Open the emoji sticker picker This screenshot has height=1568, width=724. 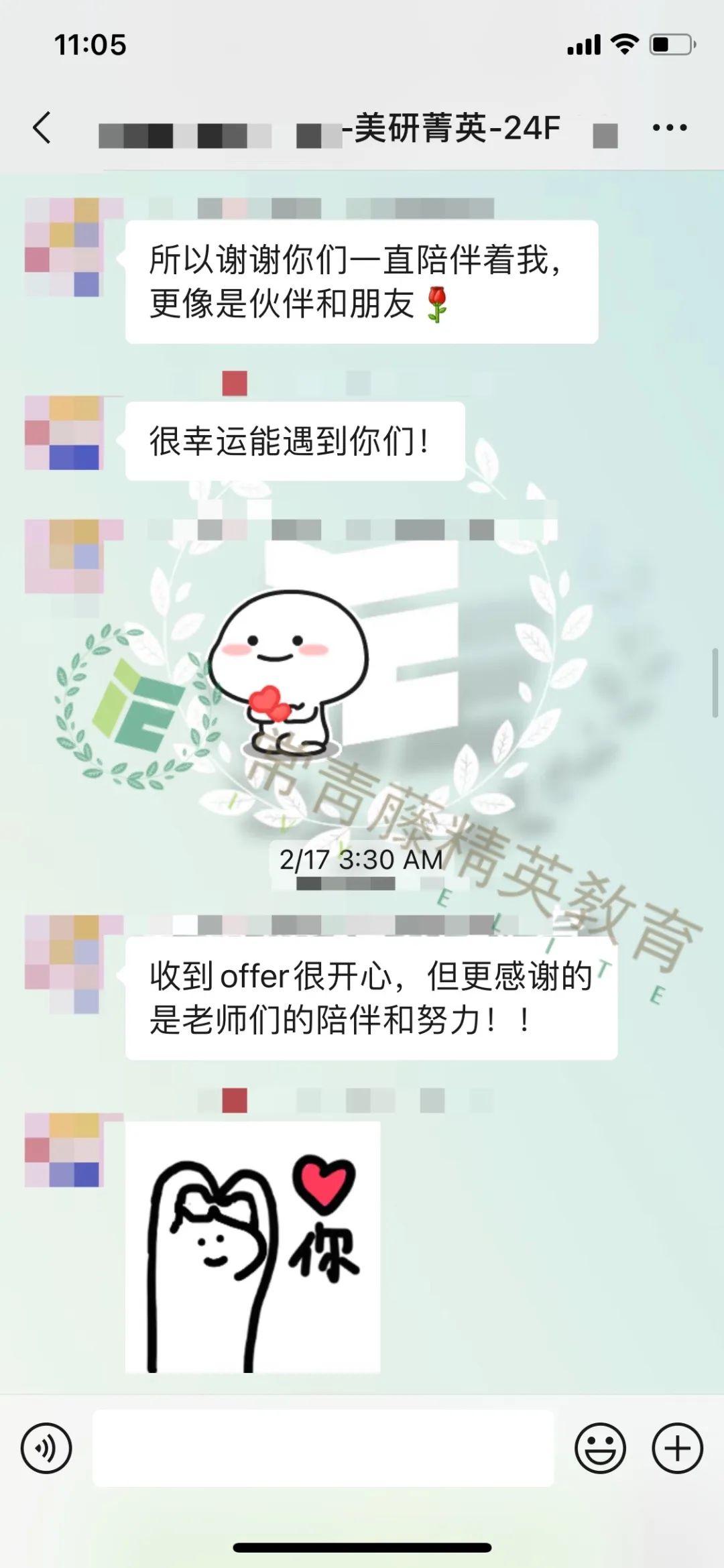click(x=600, y=1448)
